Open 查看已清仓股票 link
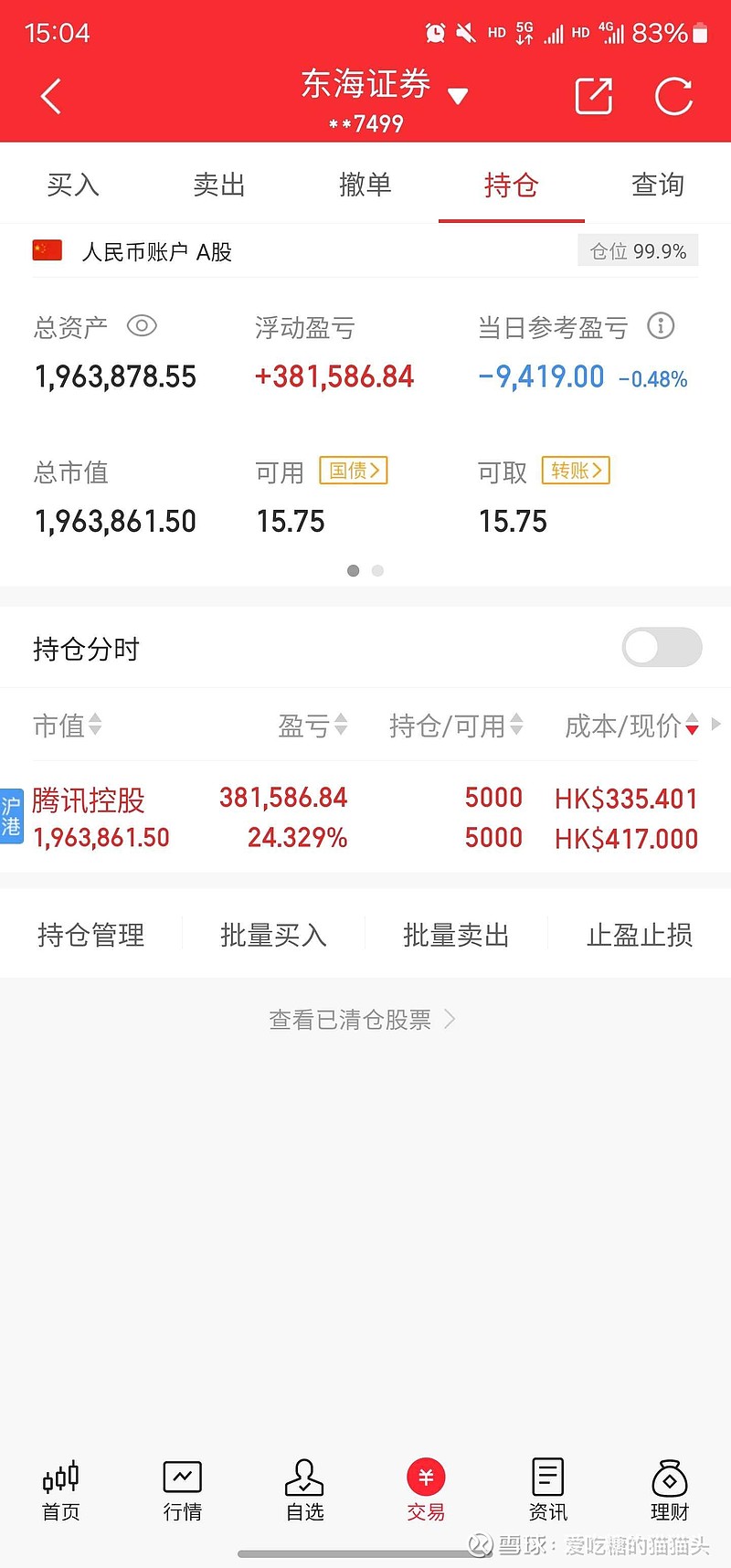This screenshot has width=731, height=1568. click(x=362, y=1019)
